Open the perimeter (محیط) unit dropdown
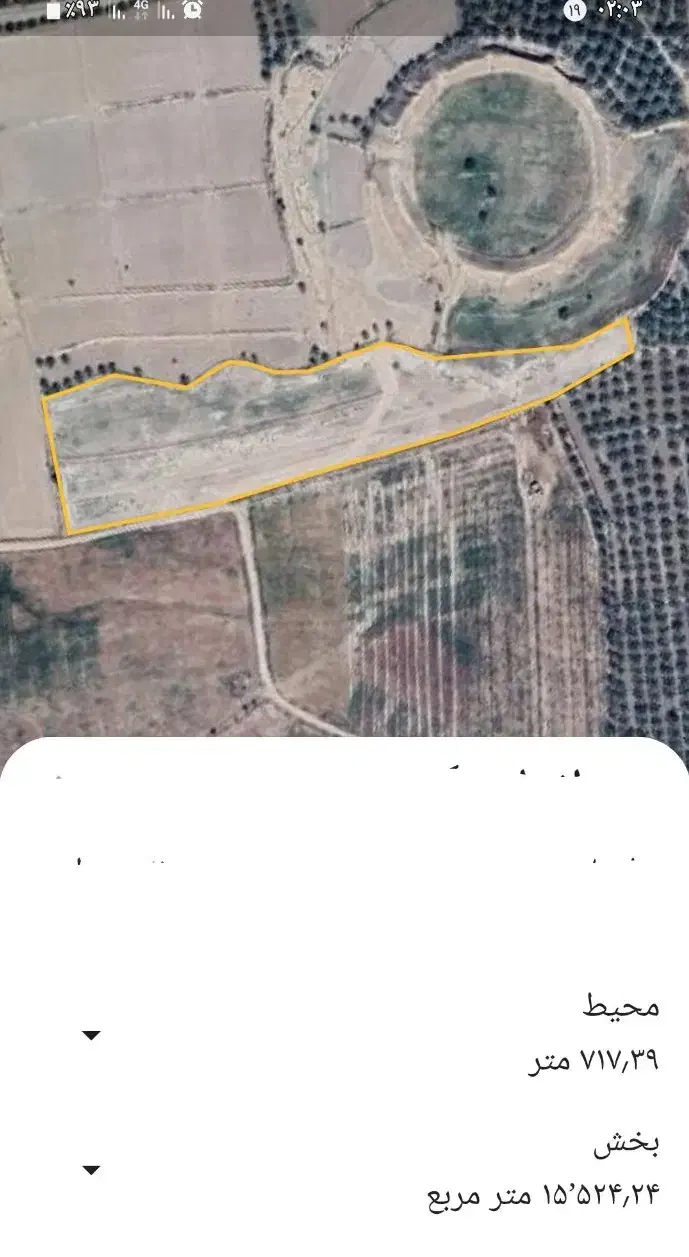The width and height of the screenshot is (689, 1257). [x=91, y=1035]
